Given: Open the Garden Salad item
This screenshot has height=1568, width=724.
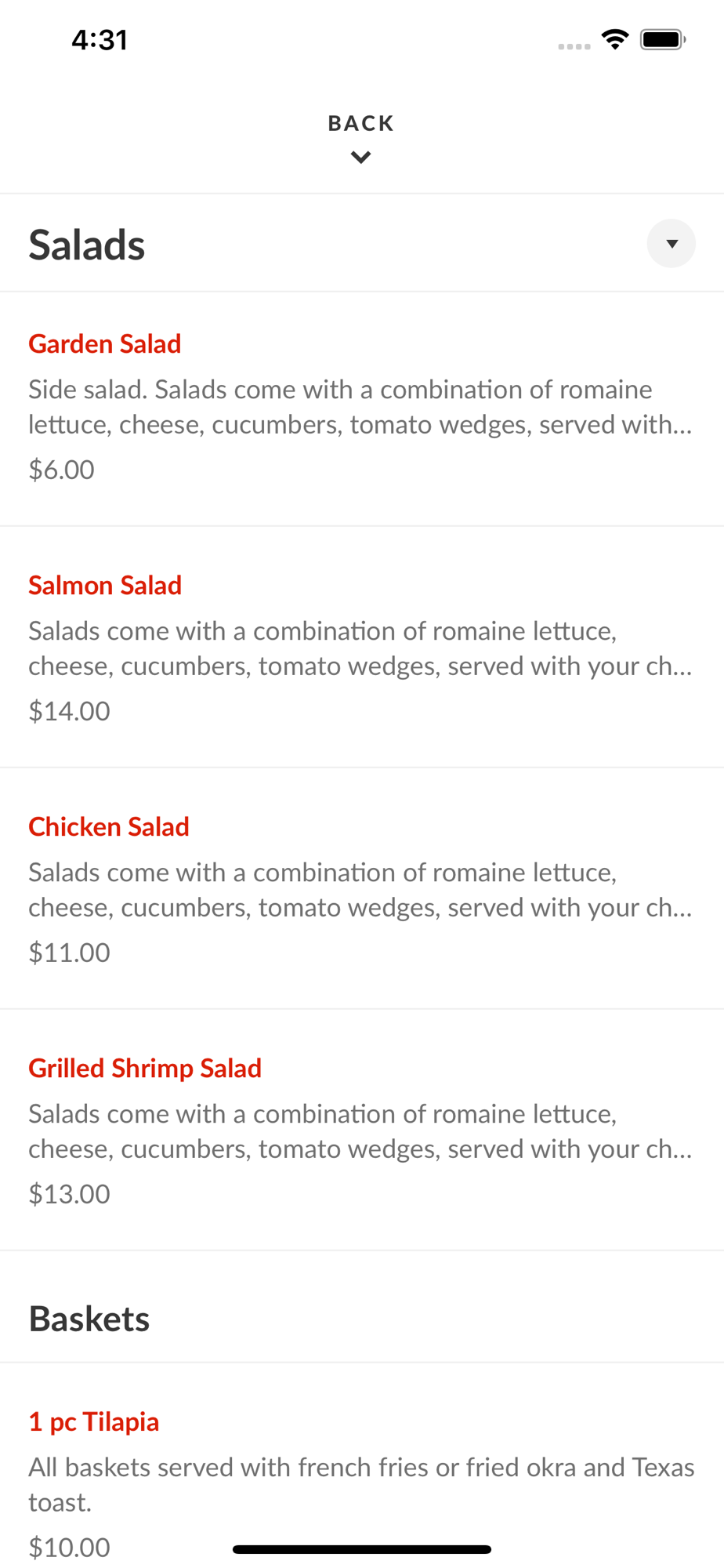Looking at the screenshot, I should tap(362, 408).
